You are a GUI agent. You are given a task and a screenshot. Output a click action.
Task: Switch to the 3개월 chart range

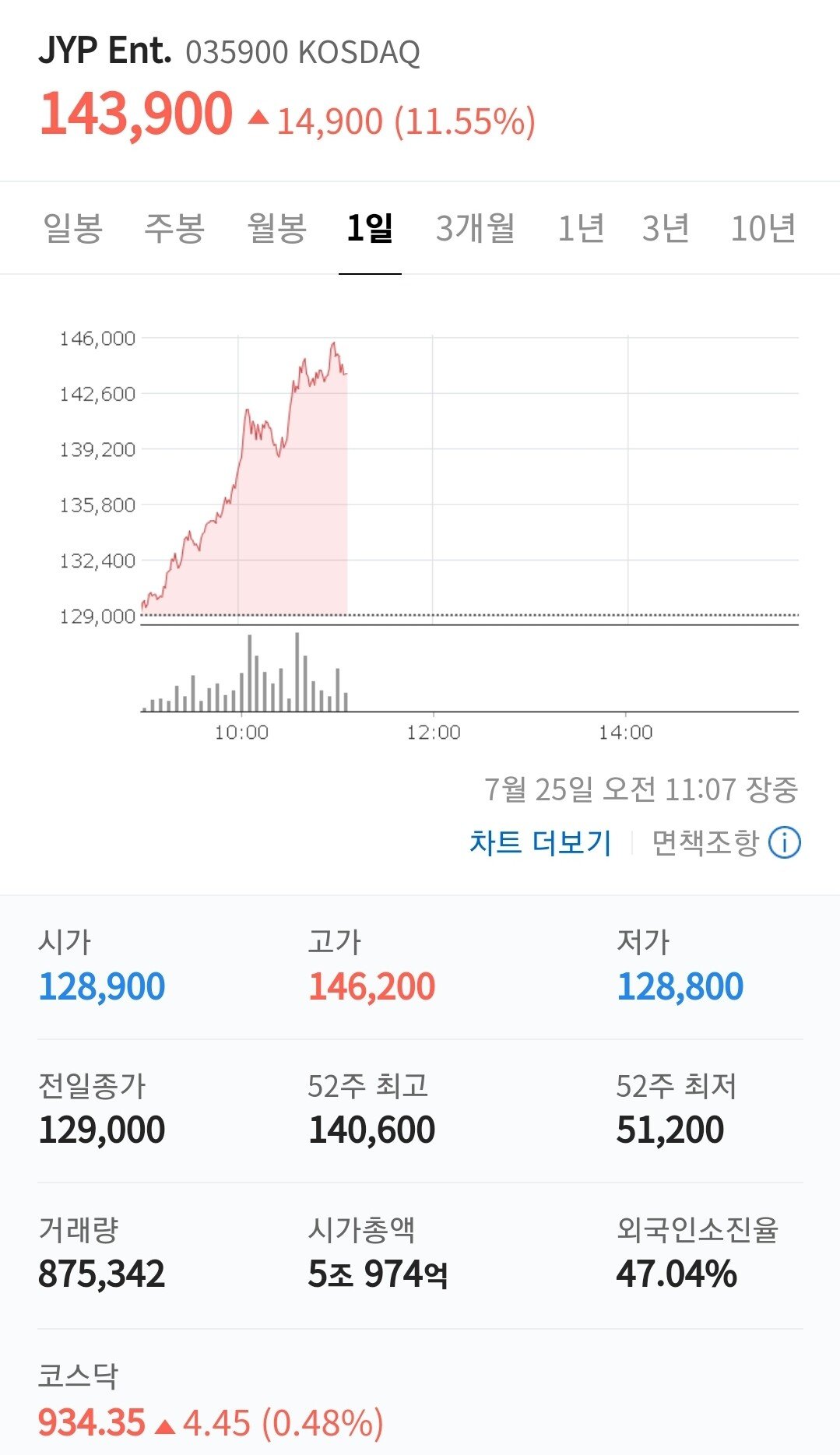tap(475, 229)
